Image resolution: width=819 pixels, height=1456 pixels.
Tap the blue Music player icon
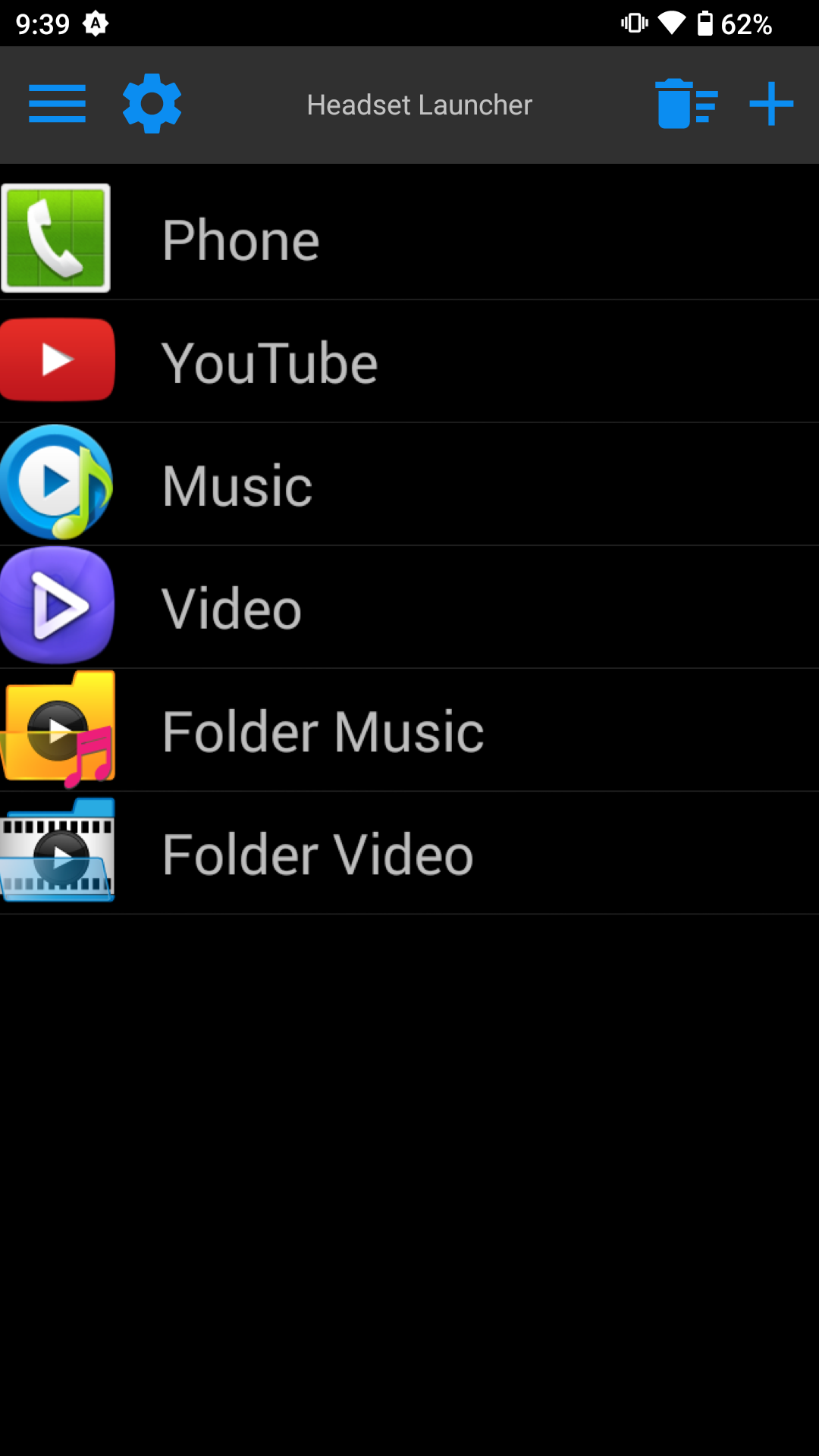[x=56, y=483]
